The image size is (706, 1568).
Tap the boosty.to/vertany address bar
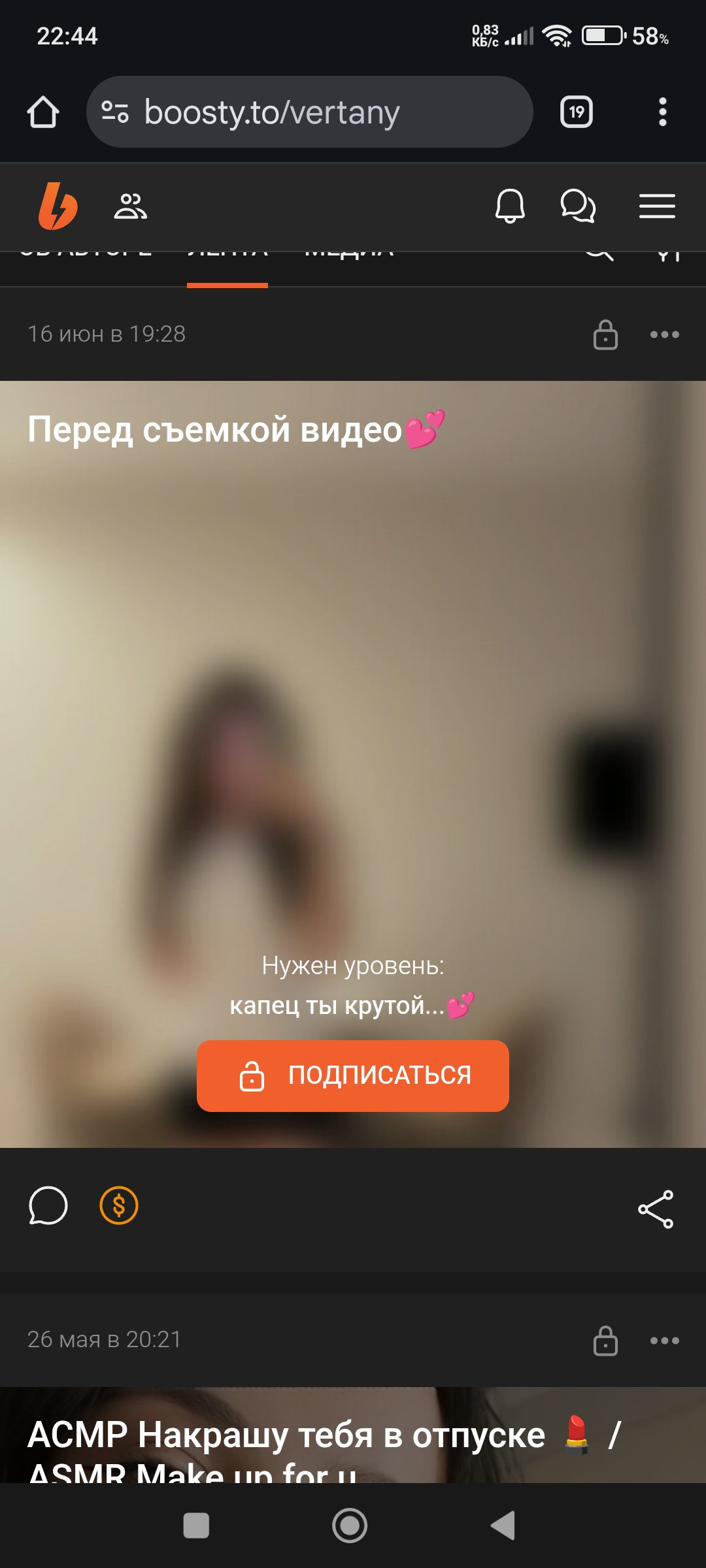click(309, 112)
